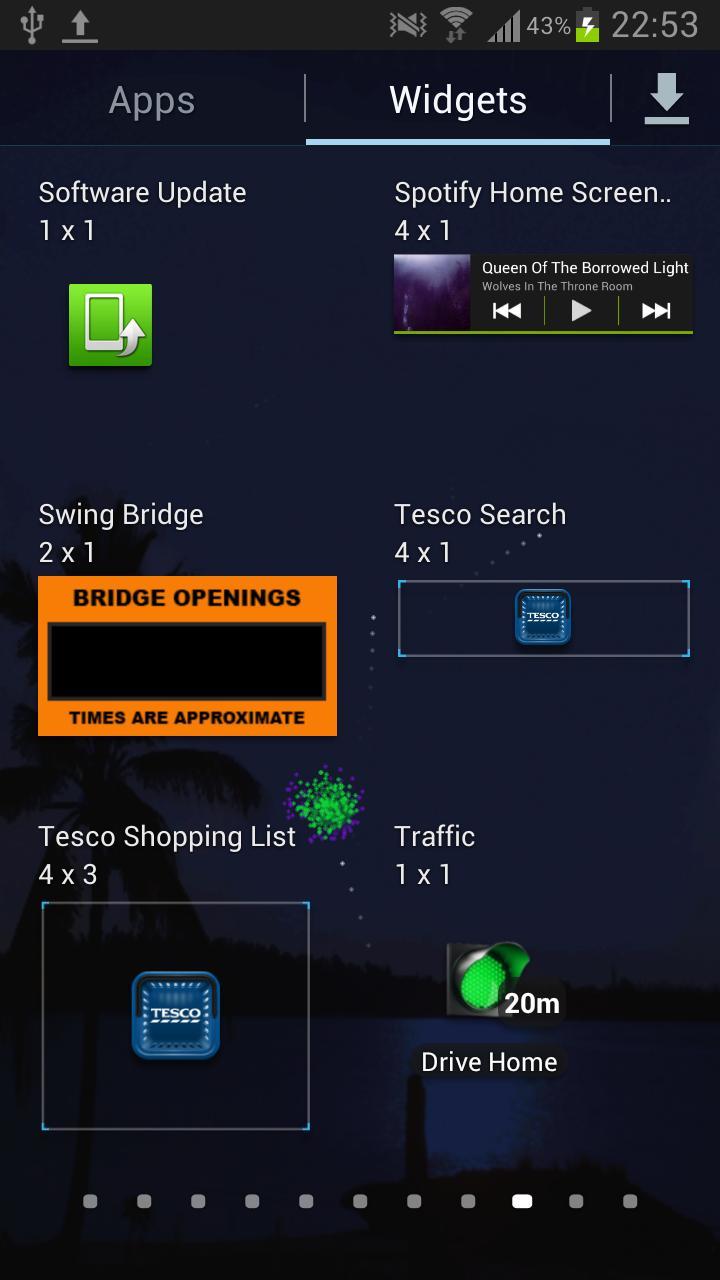This screenshot has height=1280, width=720.
Task: Select the Tesco Shopping List widget
Action: (x=175, y=1014)
